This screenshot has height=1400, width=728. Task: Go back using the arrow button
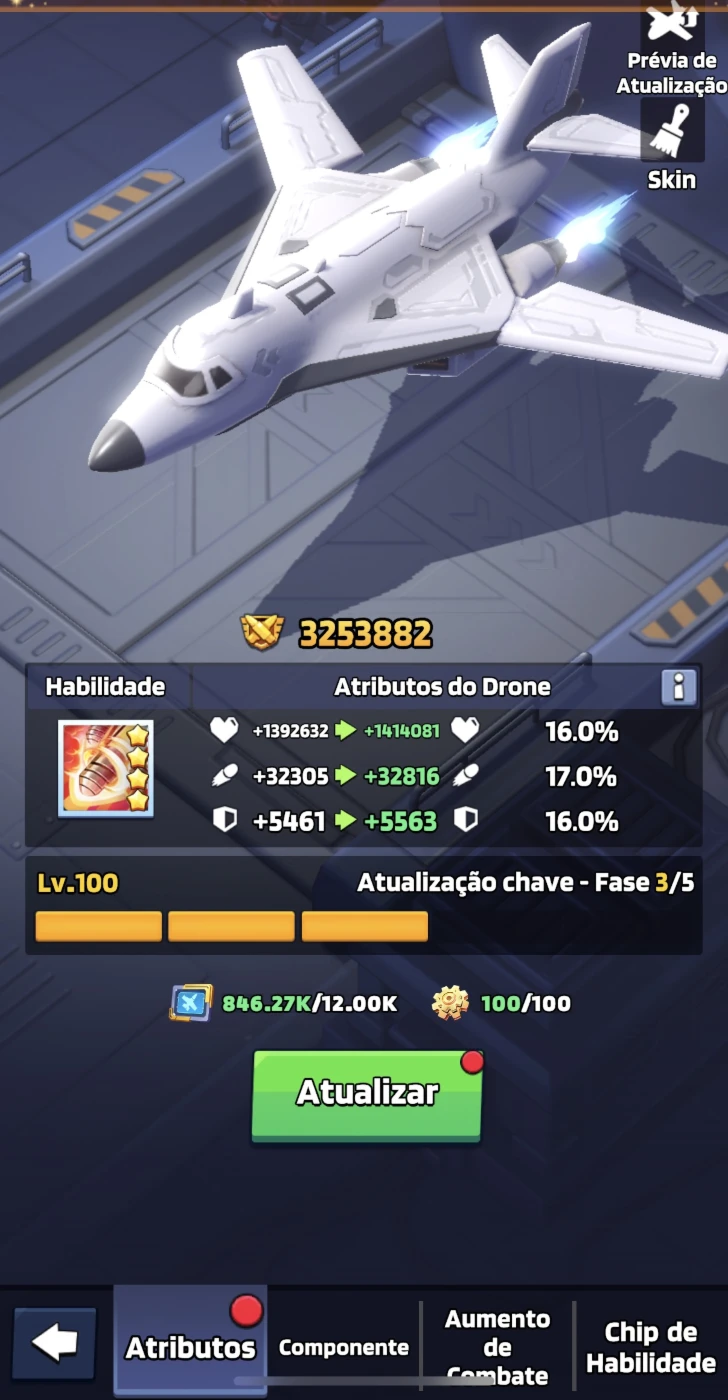coord(55,1345)
